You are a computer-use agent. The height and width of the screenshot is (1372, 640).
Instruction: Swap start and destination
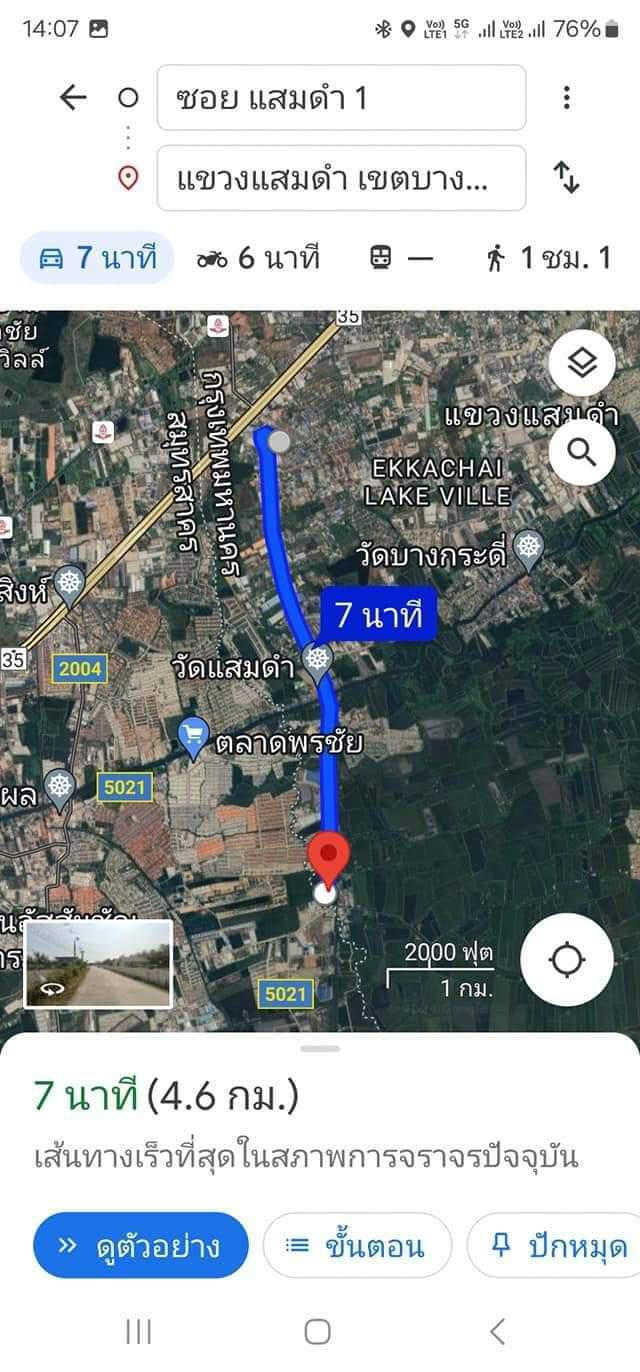coord(566,178)
